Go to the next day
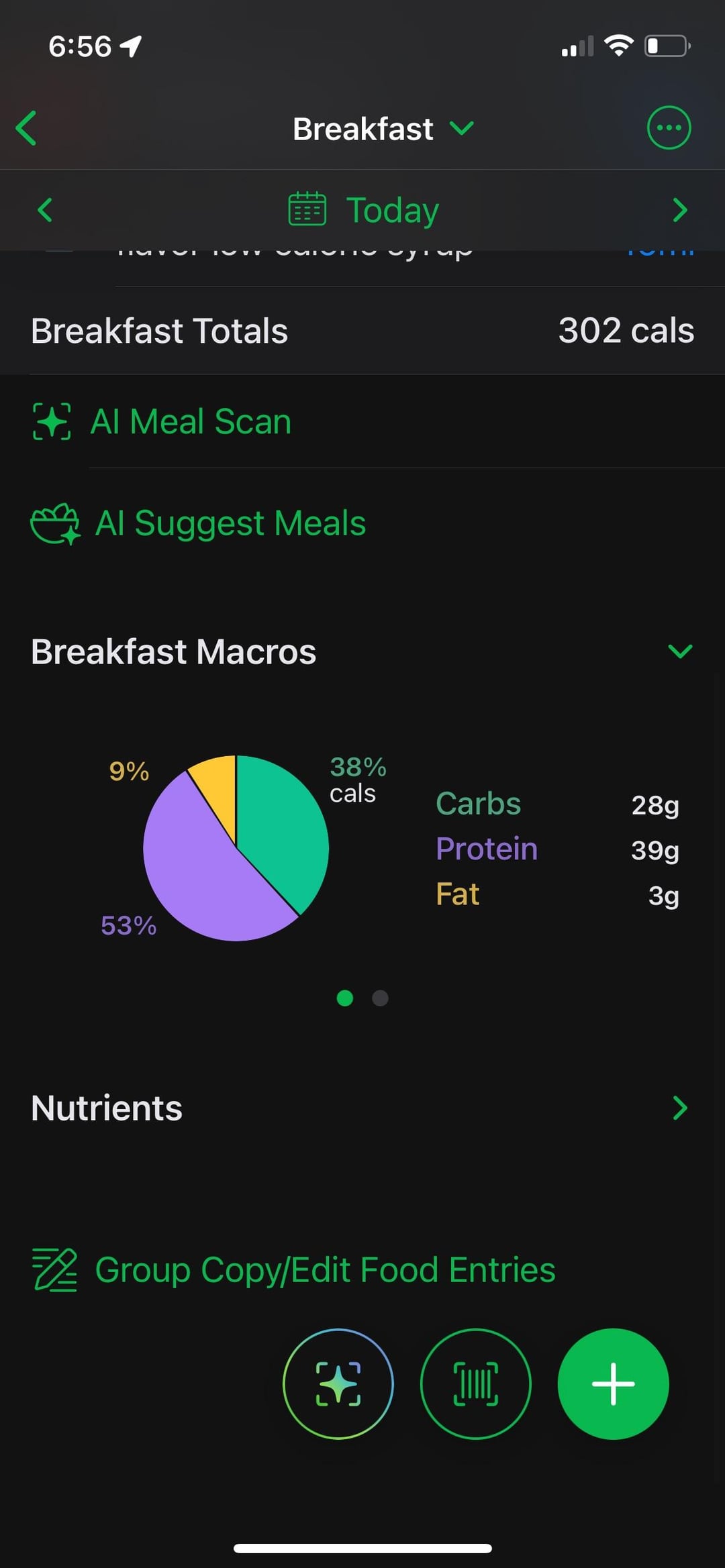This screenshot has width=725, height=1568. [x=679, y=210]
